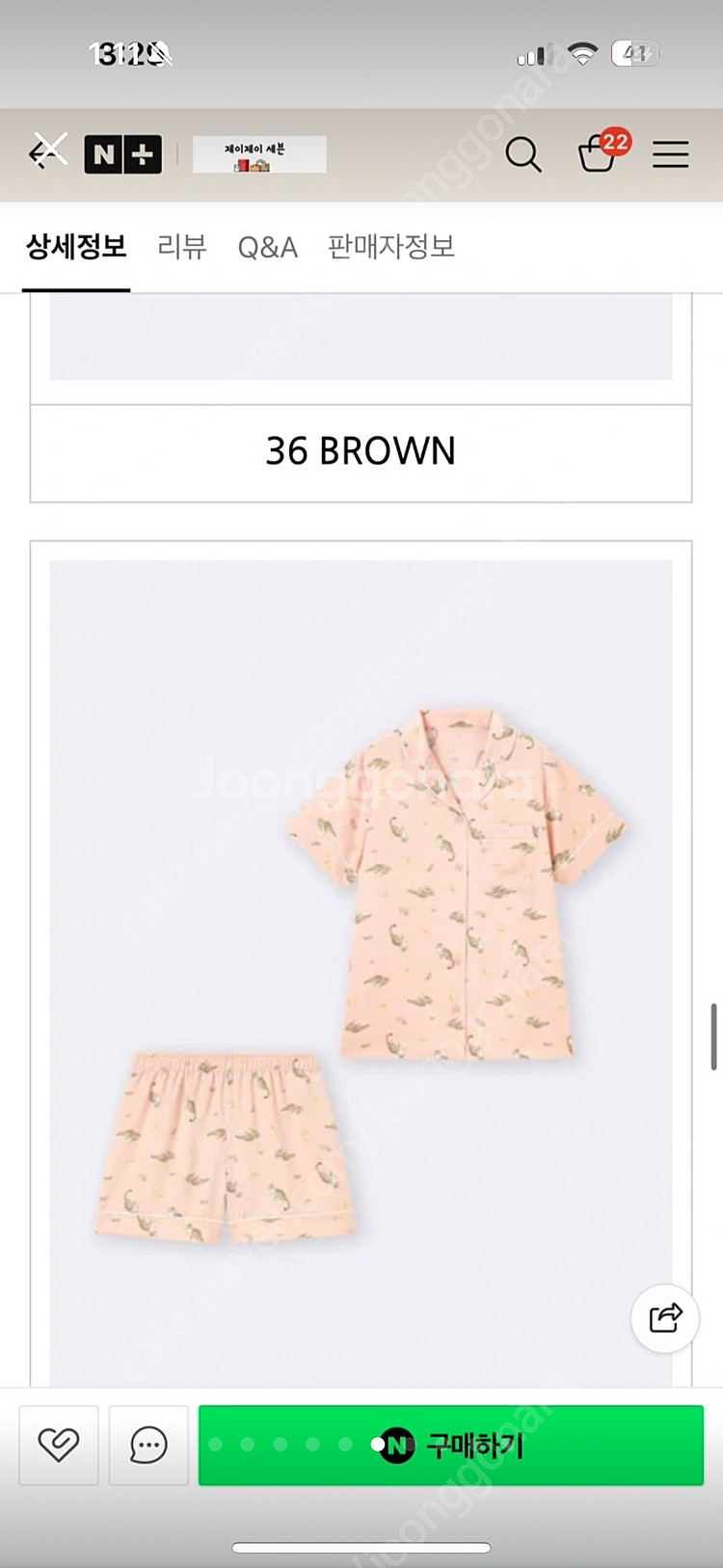The image size is (723, 1568).
Task: Open the search icon
Action: click(522, 154)
